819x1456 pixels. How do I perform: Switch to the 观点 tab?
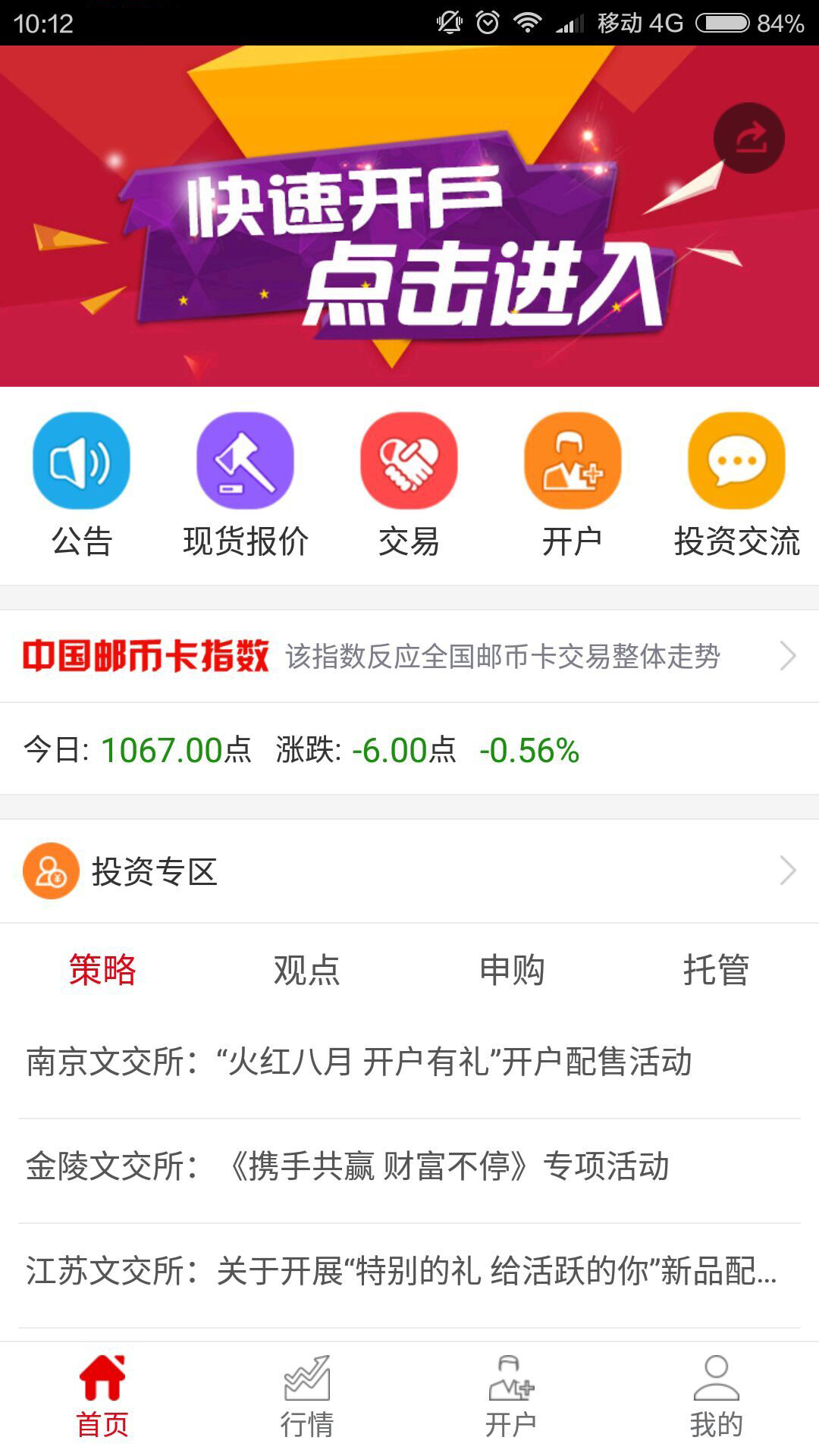click(306, 968)
